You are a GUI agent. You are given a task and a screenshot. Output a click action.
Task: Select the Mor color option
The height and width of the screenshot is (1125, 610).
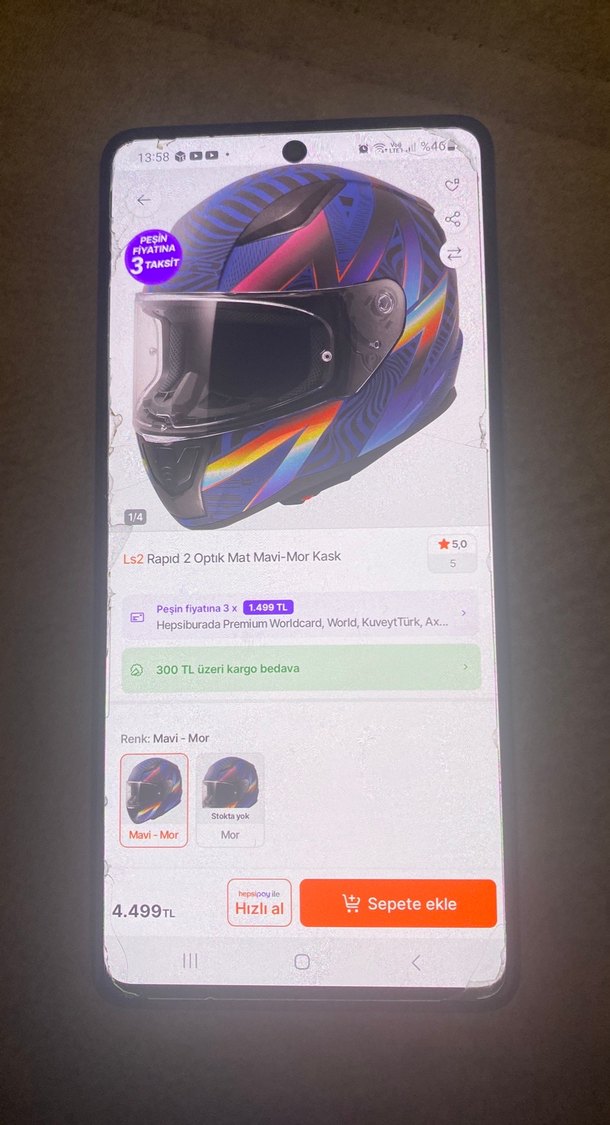230,800
